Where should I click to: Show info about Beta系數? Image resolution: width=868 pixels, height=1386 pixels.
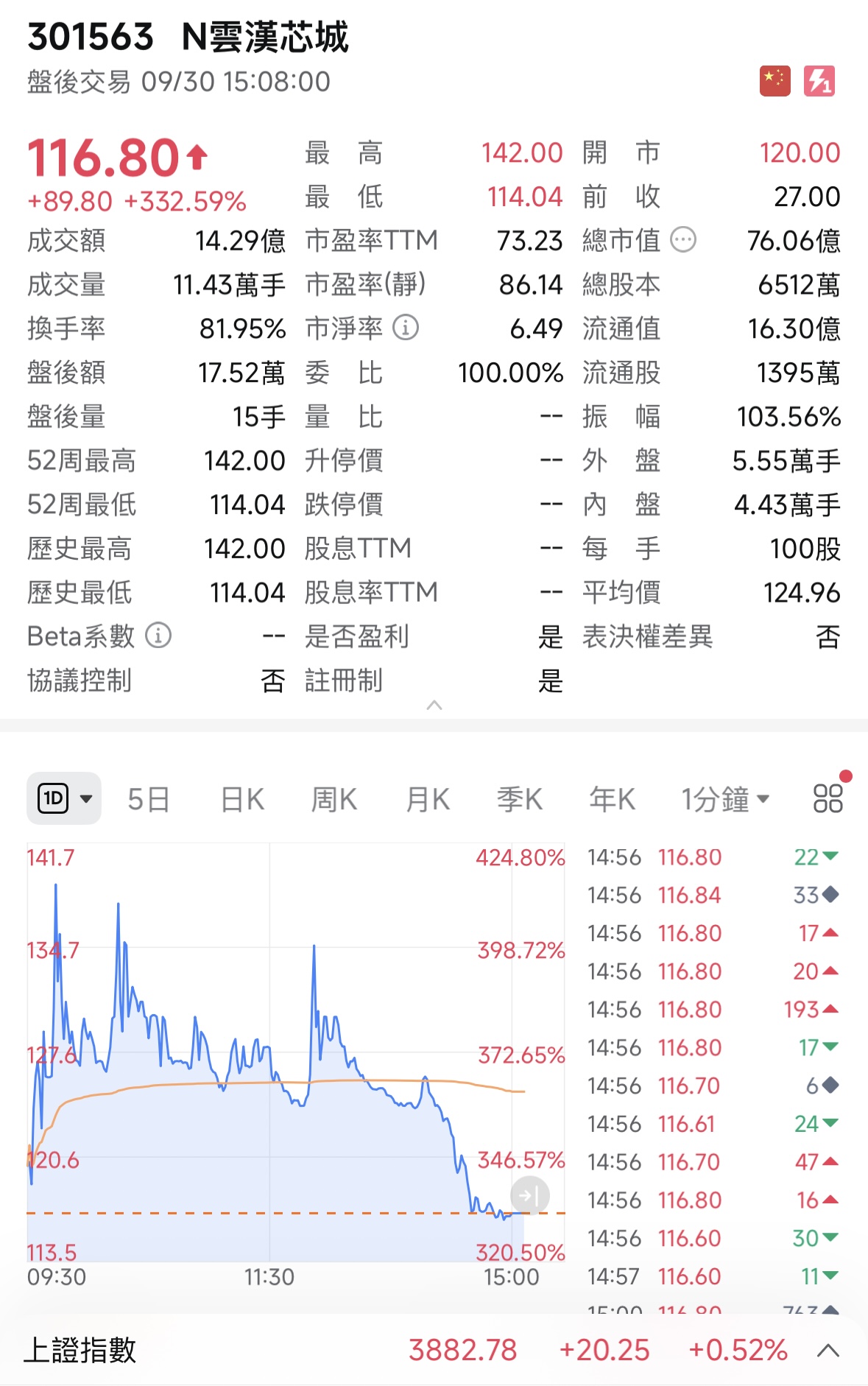[x=158, y=636]
